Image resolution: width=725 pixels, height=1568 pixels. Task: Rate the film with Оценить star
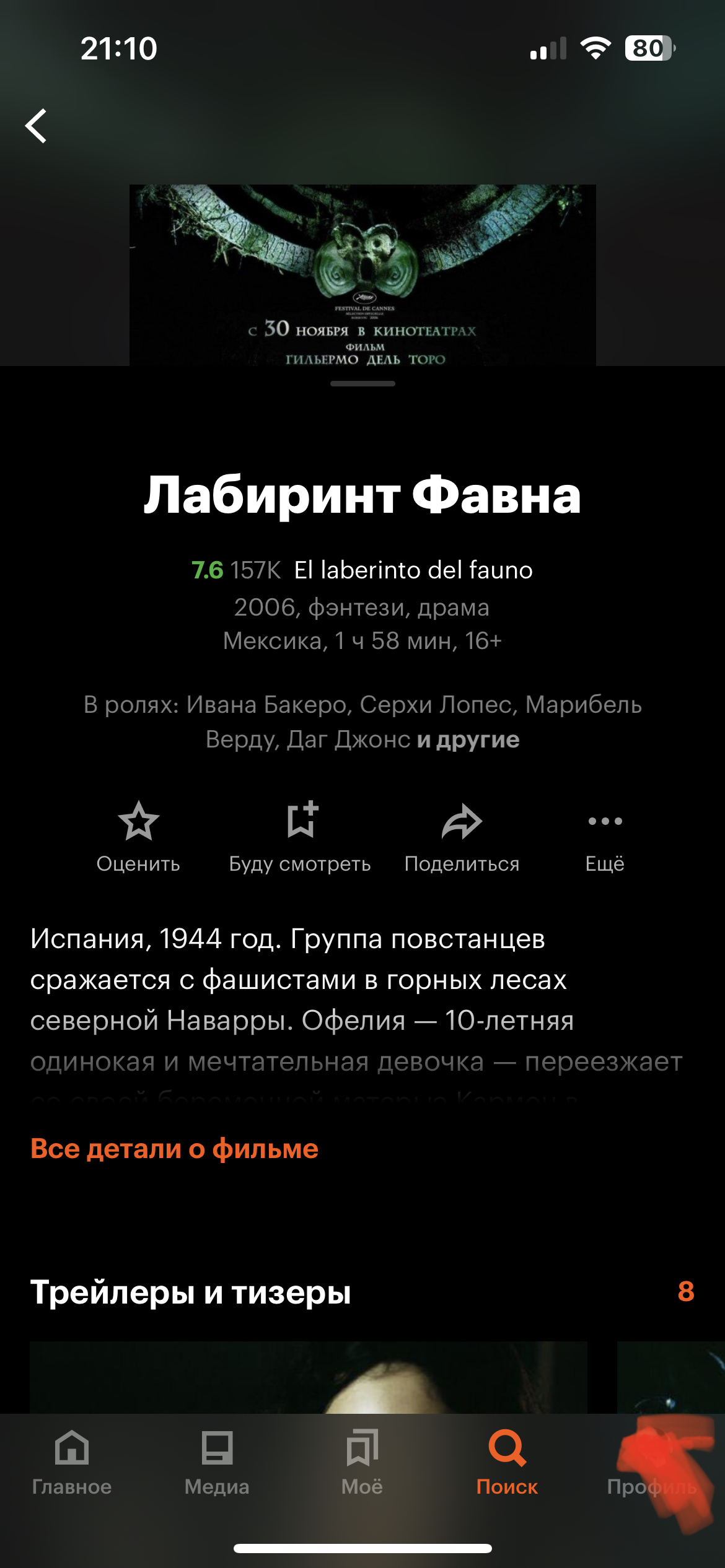pyautogui.click(x=138, y=835)
